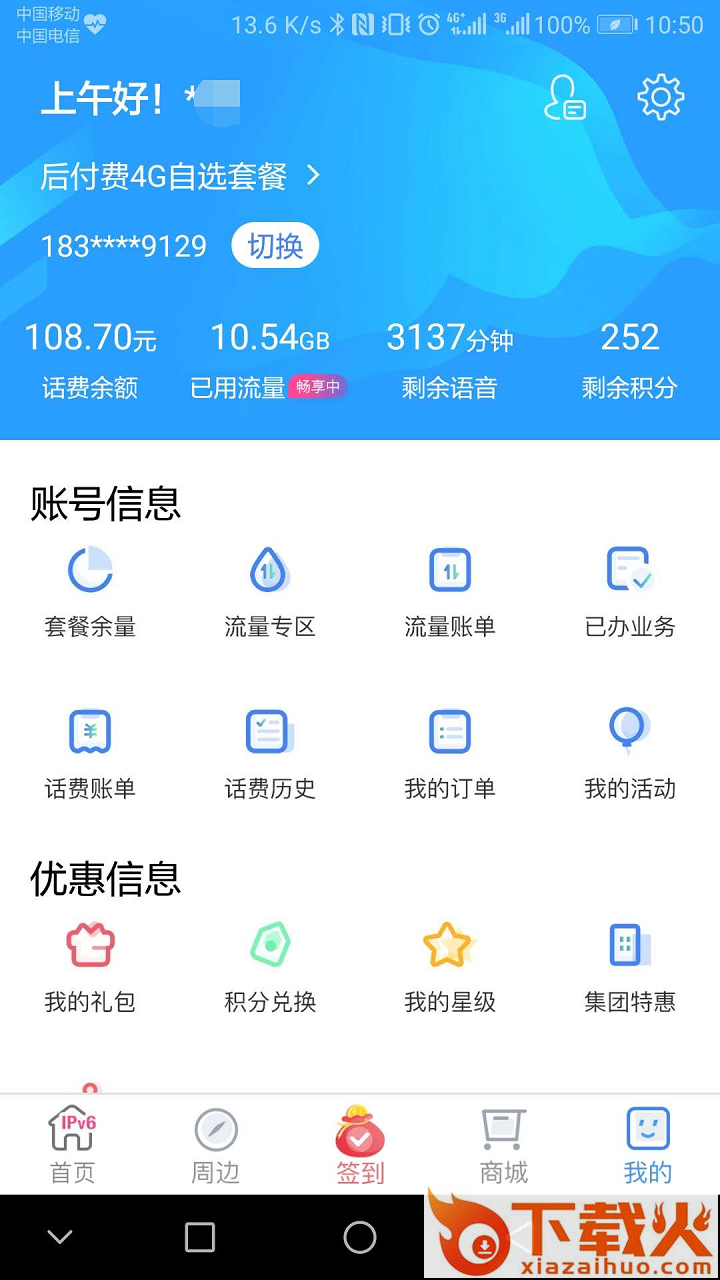The width and height of the screenshot is (720, 1280).
Task: Open 套餐余量 in account info
Action: 90,592
